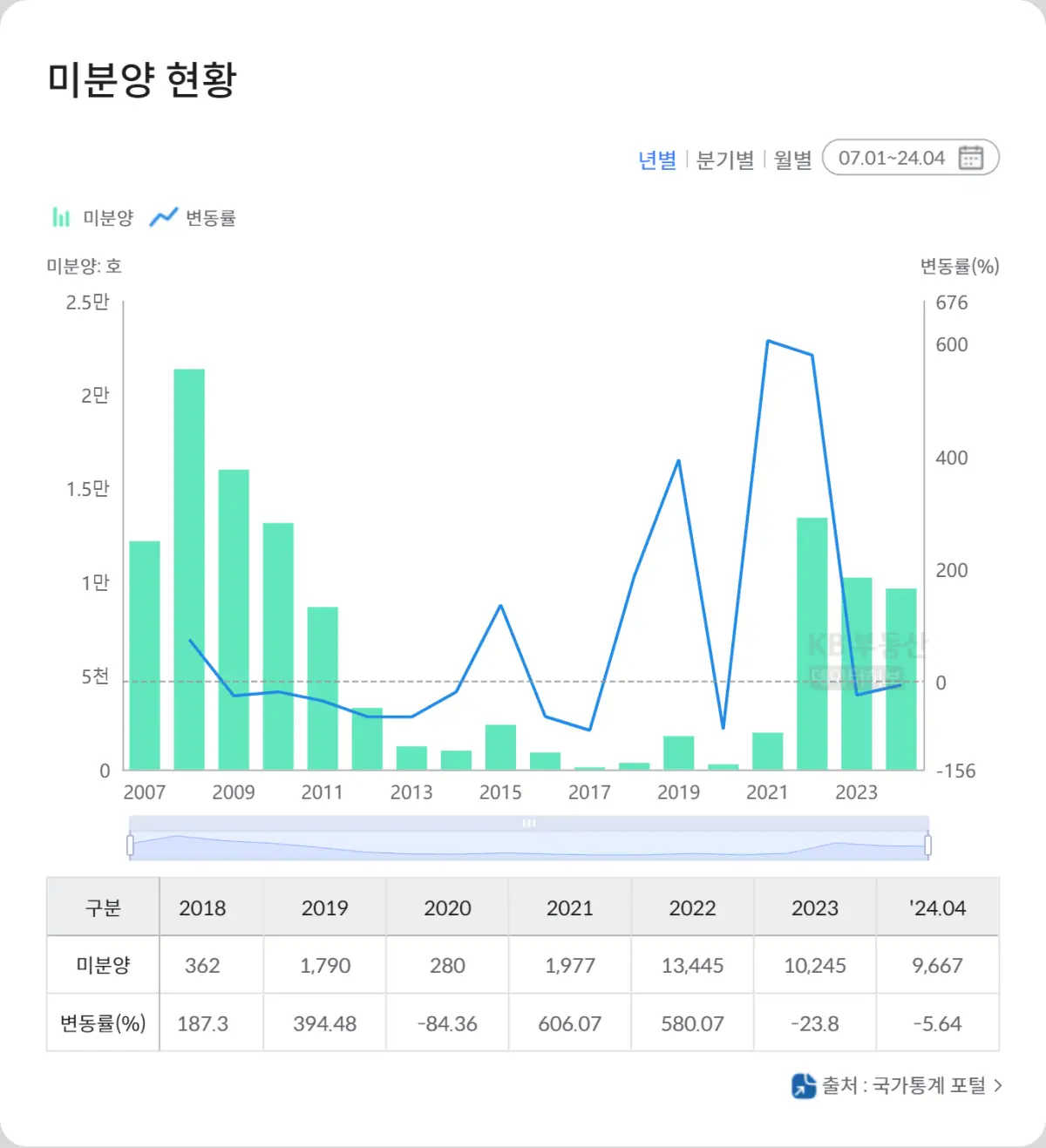The width and height of the screenshot is (1046, 1148).
Task: Select the tallest green bar near 2008
Action: (x=190, y=567)
